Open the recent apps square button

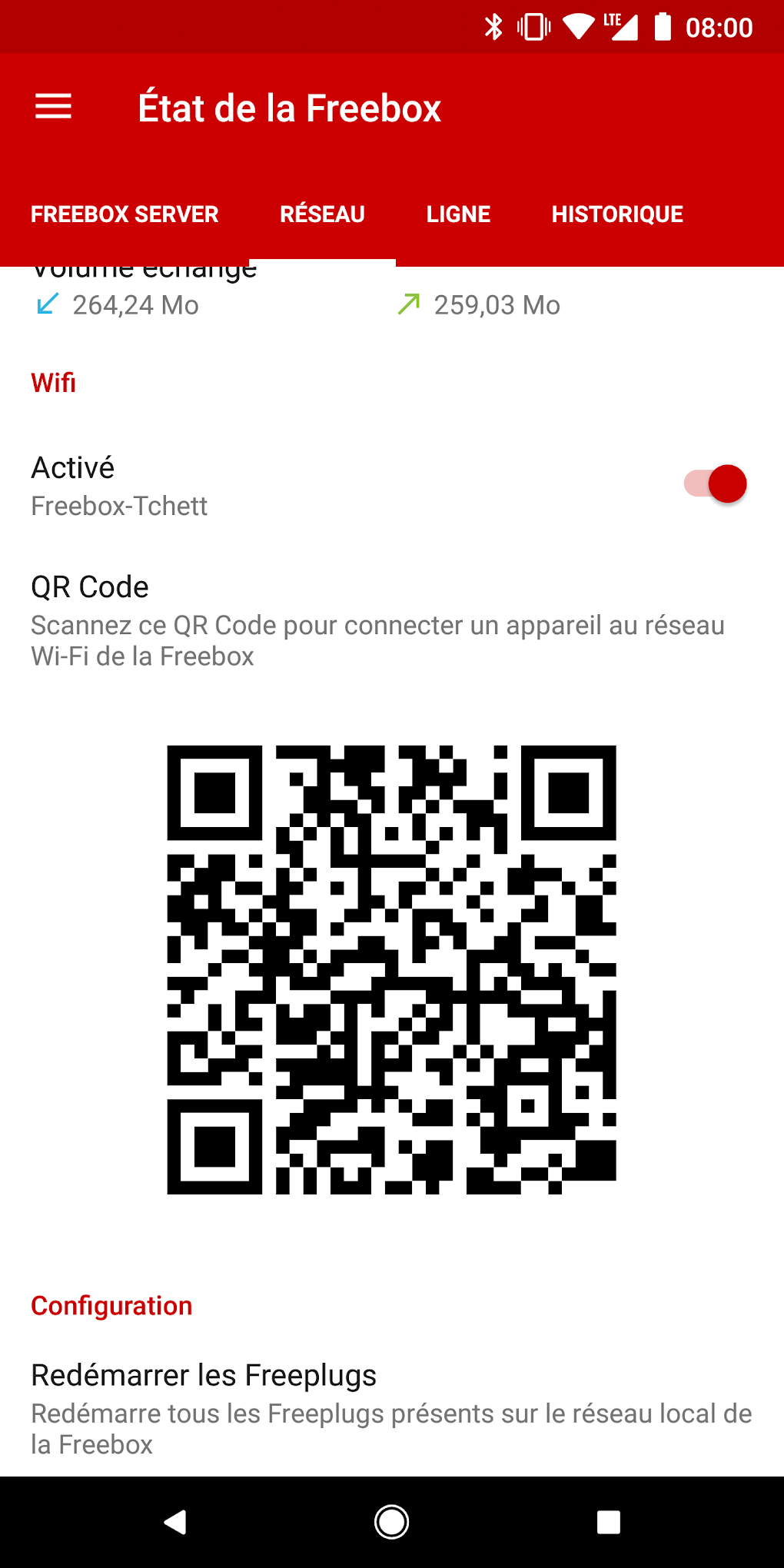pos(608,1521)
